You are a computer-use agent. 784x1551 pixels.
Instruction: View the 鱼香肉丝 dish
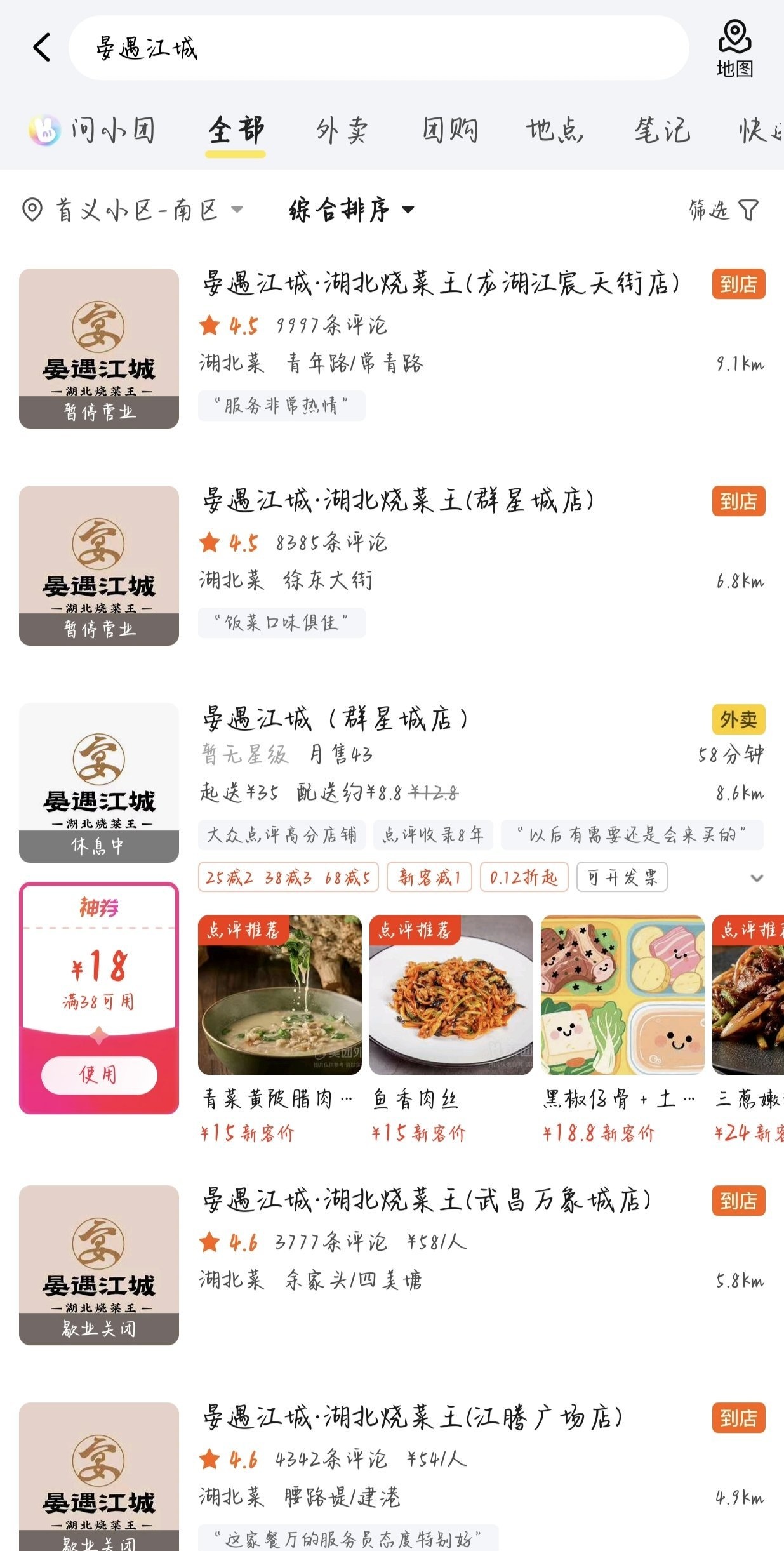[x=451, y=995]
